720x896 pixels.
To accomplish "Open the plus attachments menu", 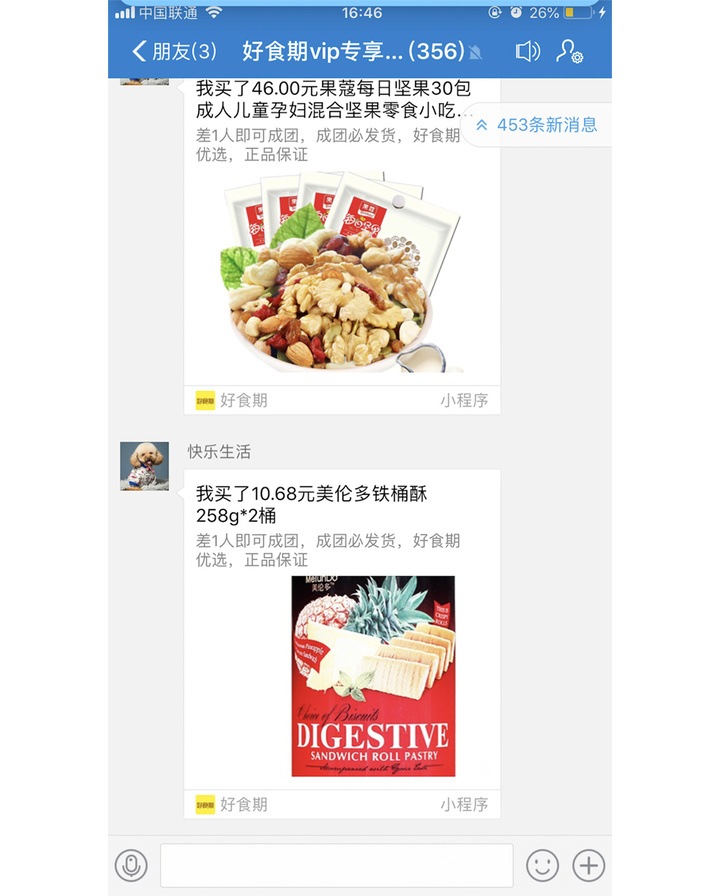I will pos(589,865).
